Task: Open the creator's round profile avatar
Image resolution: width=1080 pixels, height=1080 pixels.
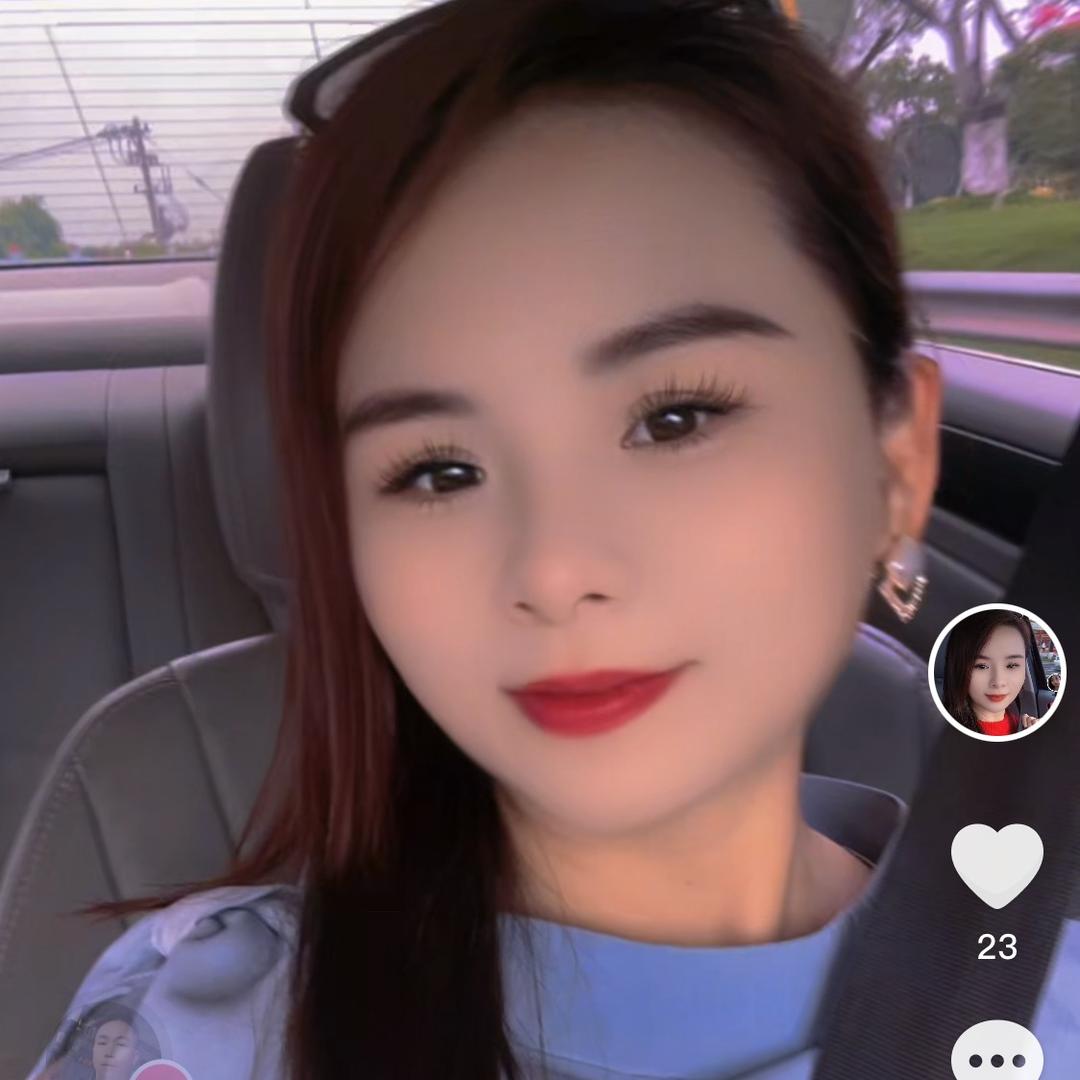Action: (x=996, y=672)
